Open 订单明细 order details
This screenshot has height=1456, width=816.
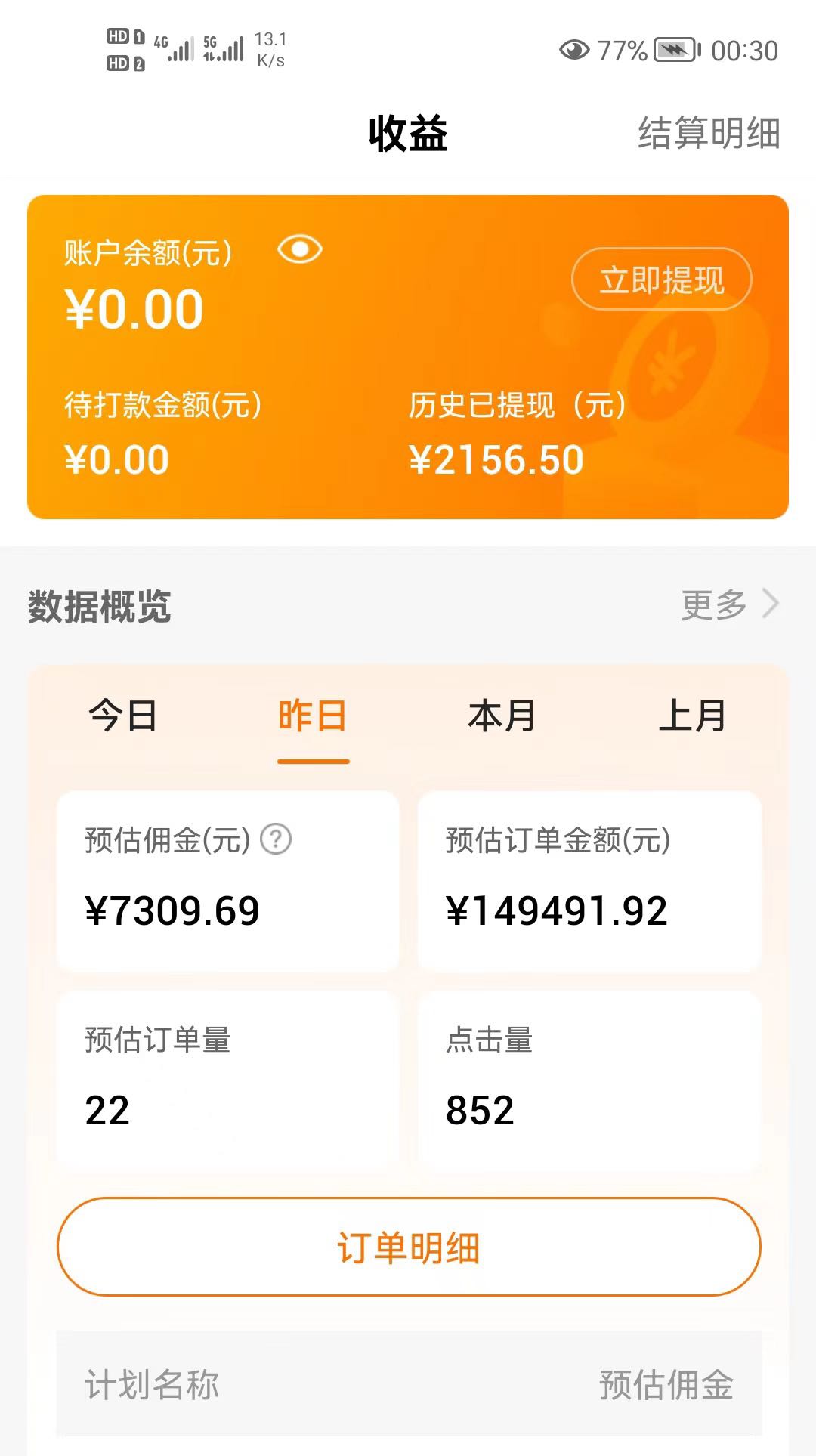click(x=408, y=1247)
